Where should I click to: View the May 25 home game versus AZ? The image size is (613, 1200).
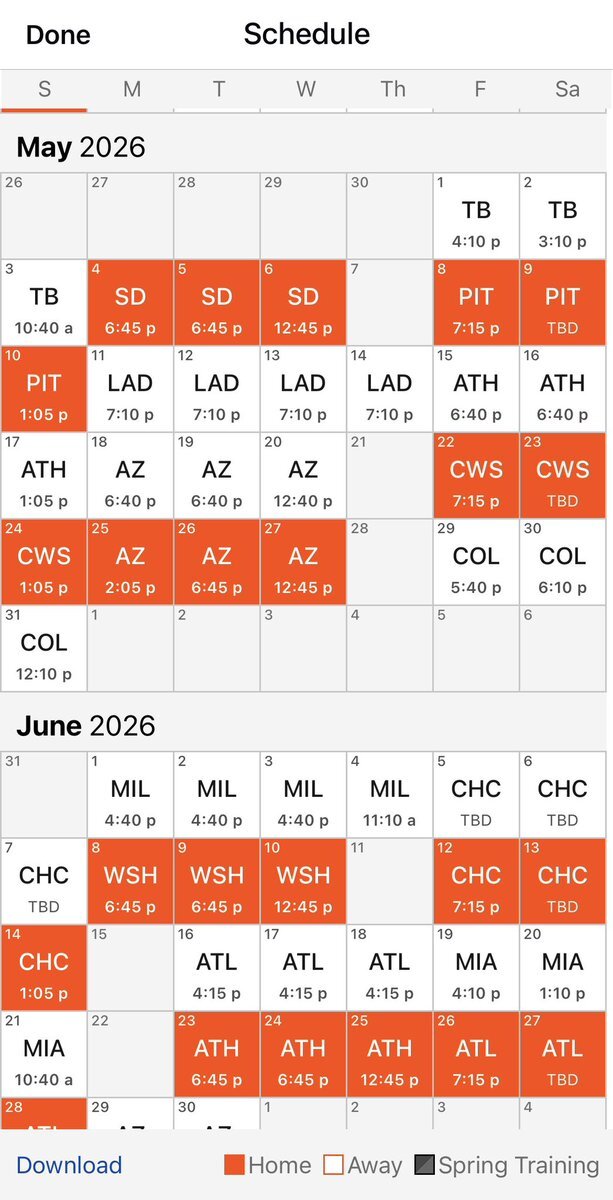tap(130, 563)
